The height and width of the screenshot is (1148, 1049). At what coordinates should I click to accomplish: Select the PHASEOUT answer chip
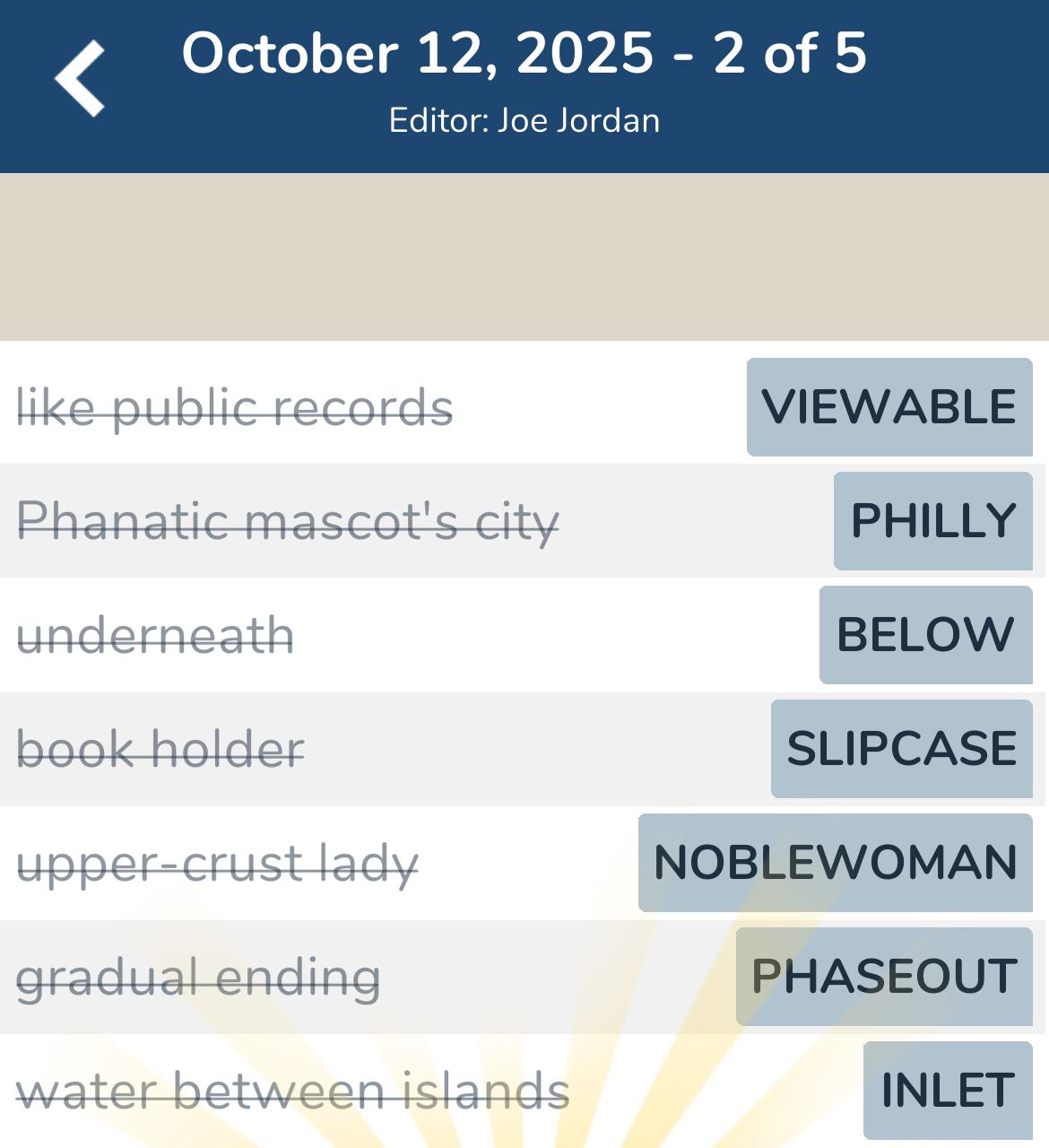[884, 977]
